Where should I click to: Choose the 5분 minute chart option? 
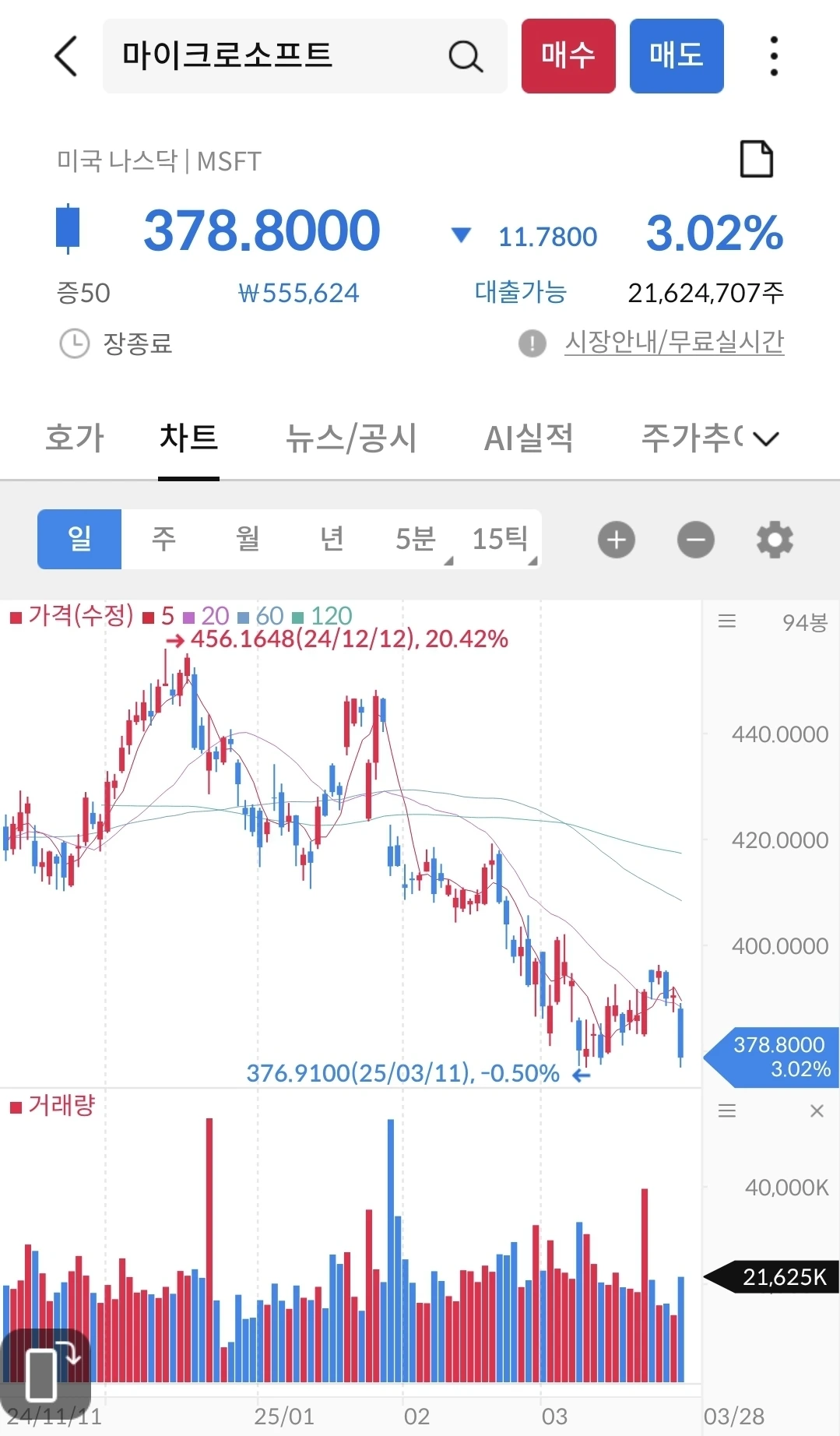click(x=416, y=539)
